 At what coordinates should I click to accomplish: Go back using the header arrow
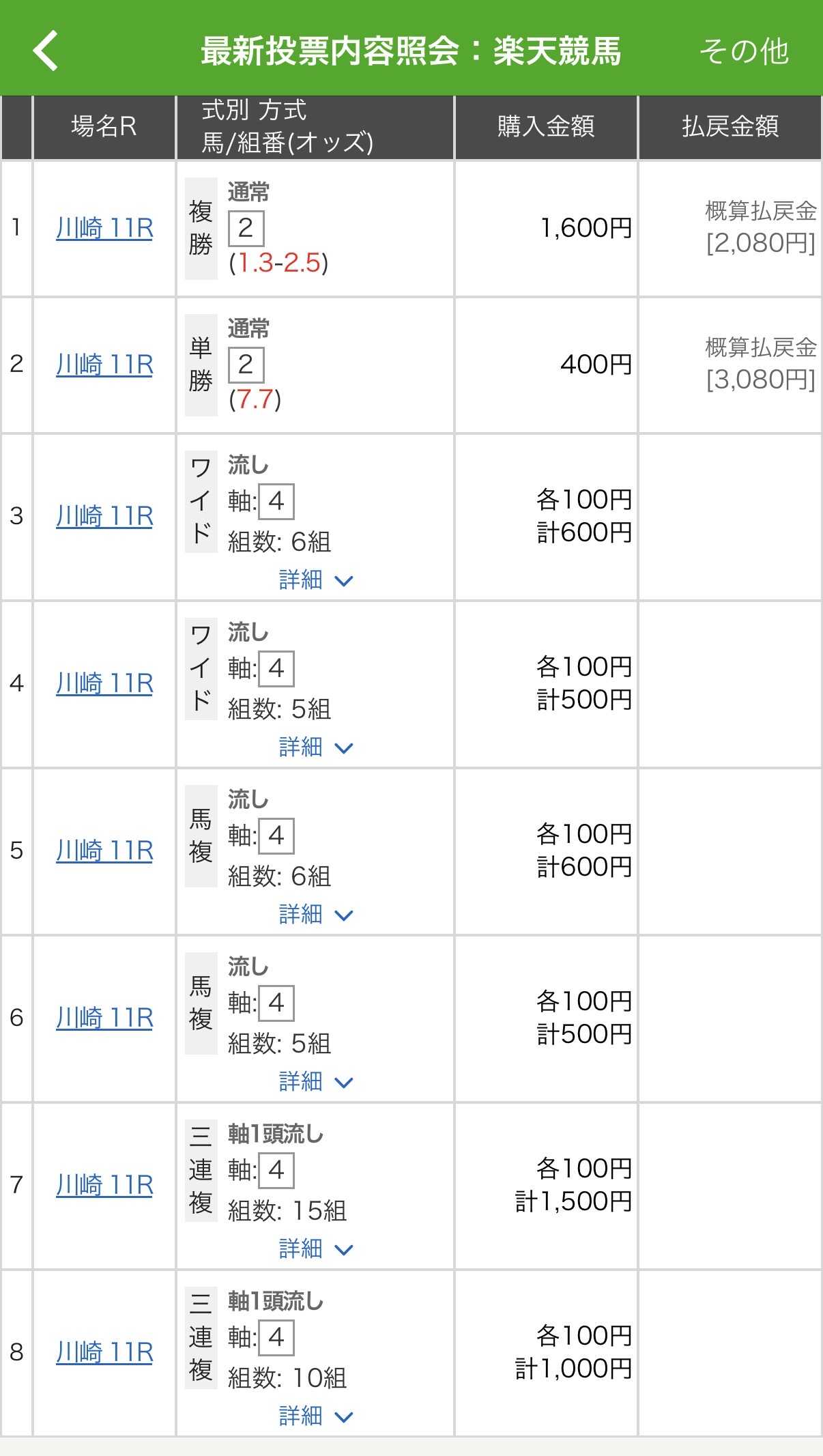[46, 51]
